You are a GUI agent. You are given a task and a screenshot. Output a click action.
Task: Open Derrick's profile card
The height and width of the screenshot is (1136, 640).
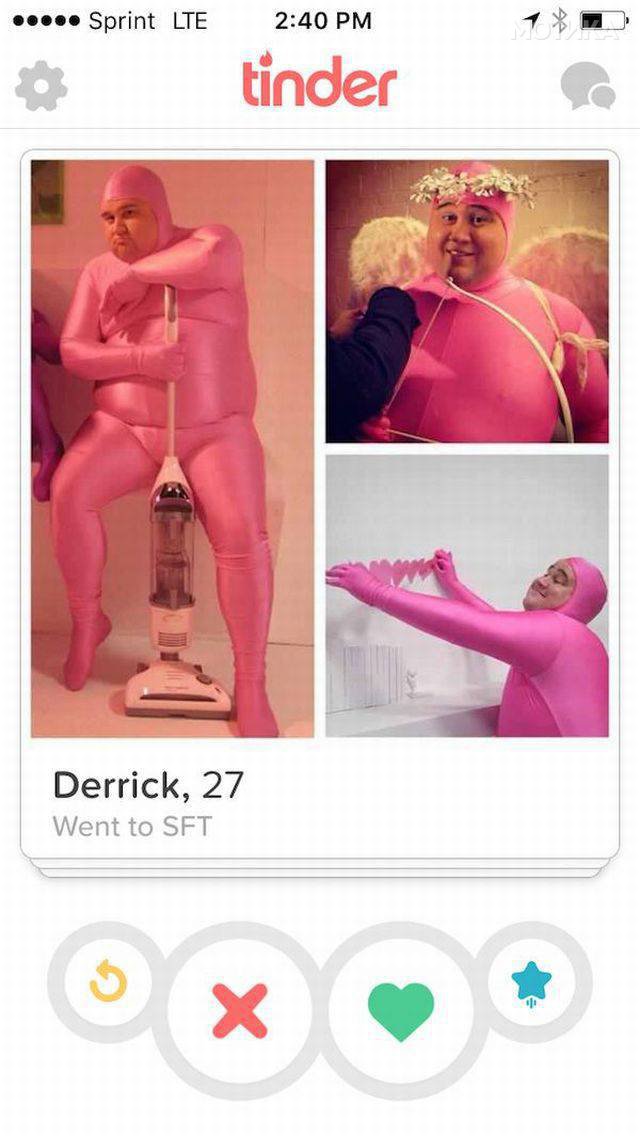320,500
